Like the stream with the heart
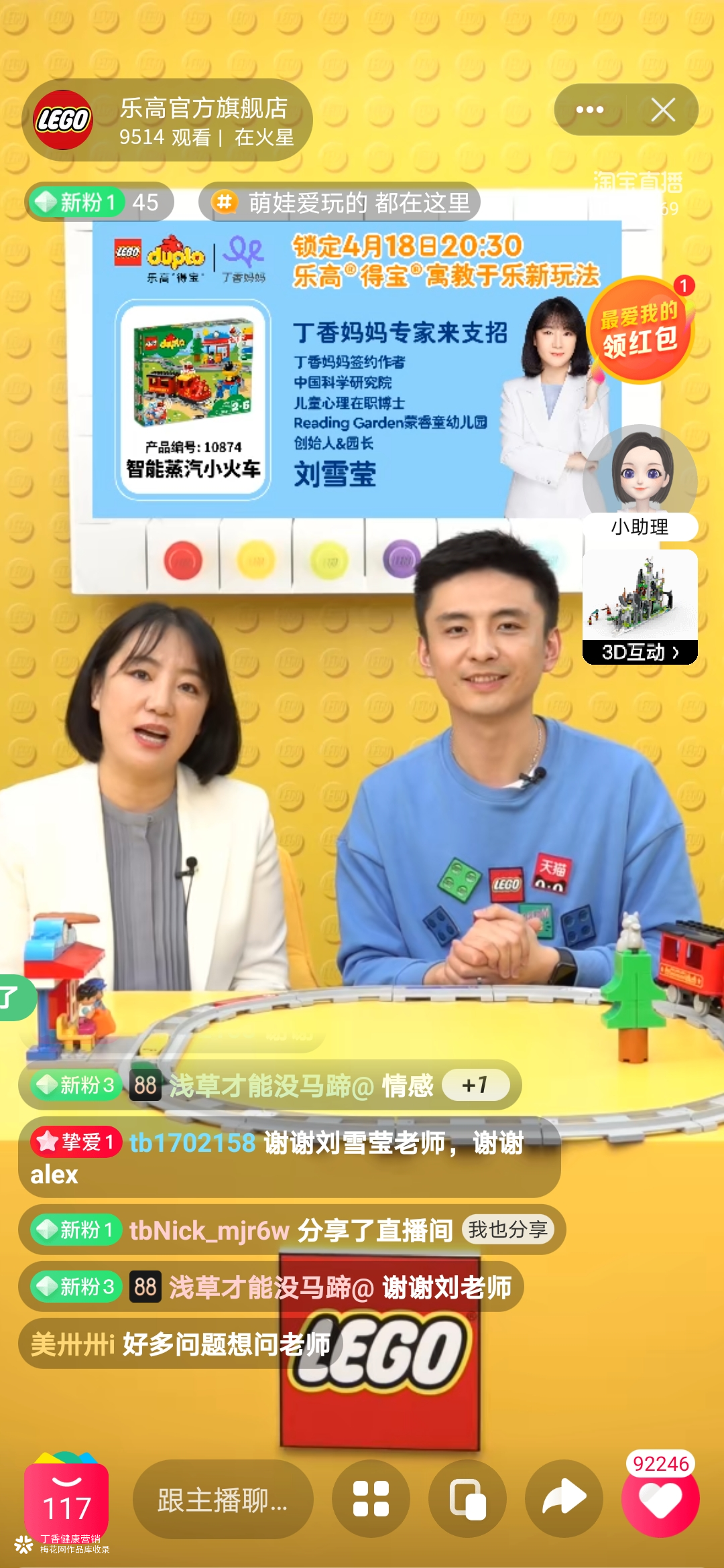This screenshot has width=724, height=1568. click(660, 1500)
